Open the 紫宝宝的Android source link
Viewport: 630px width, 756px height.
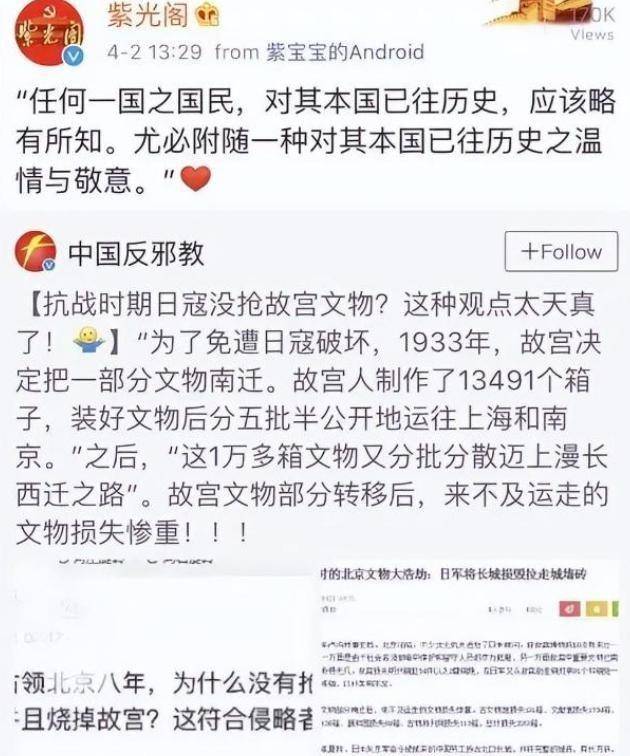[x=344, y=52]
